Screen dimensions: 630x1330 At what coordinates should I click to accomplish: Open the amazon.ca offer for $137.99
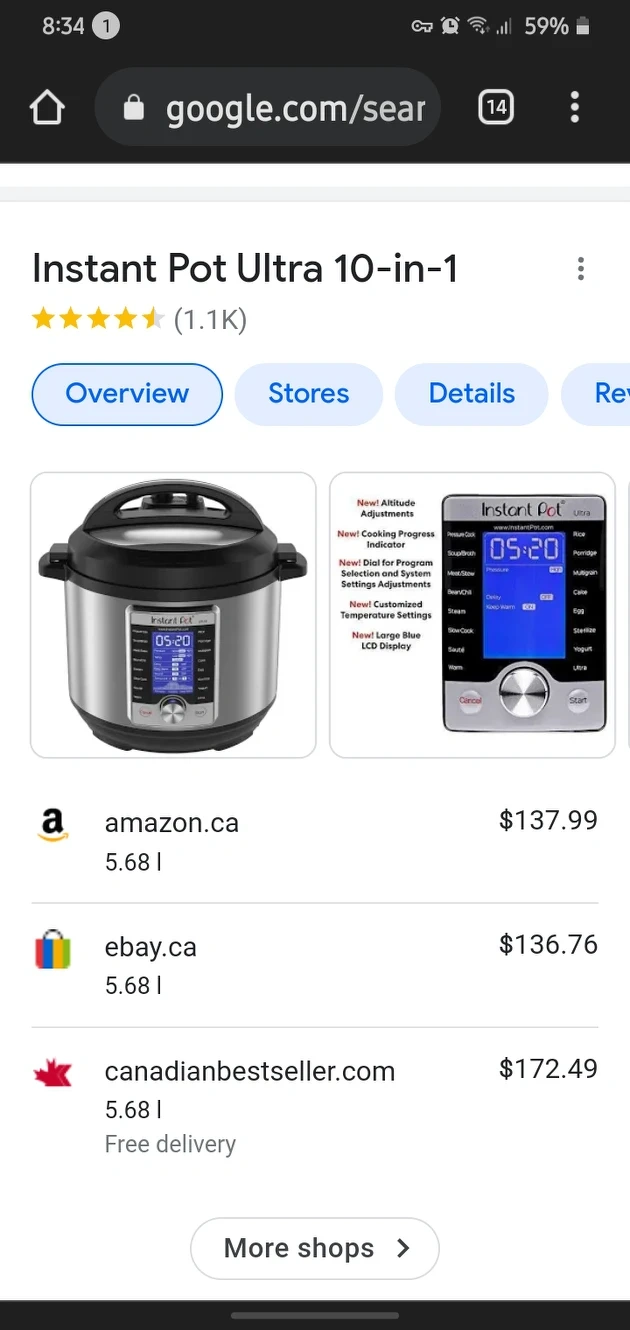(315, 841)
